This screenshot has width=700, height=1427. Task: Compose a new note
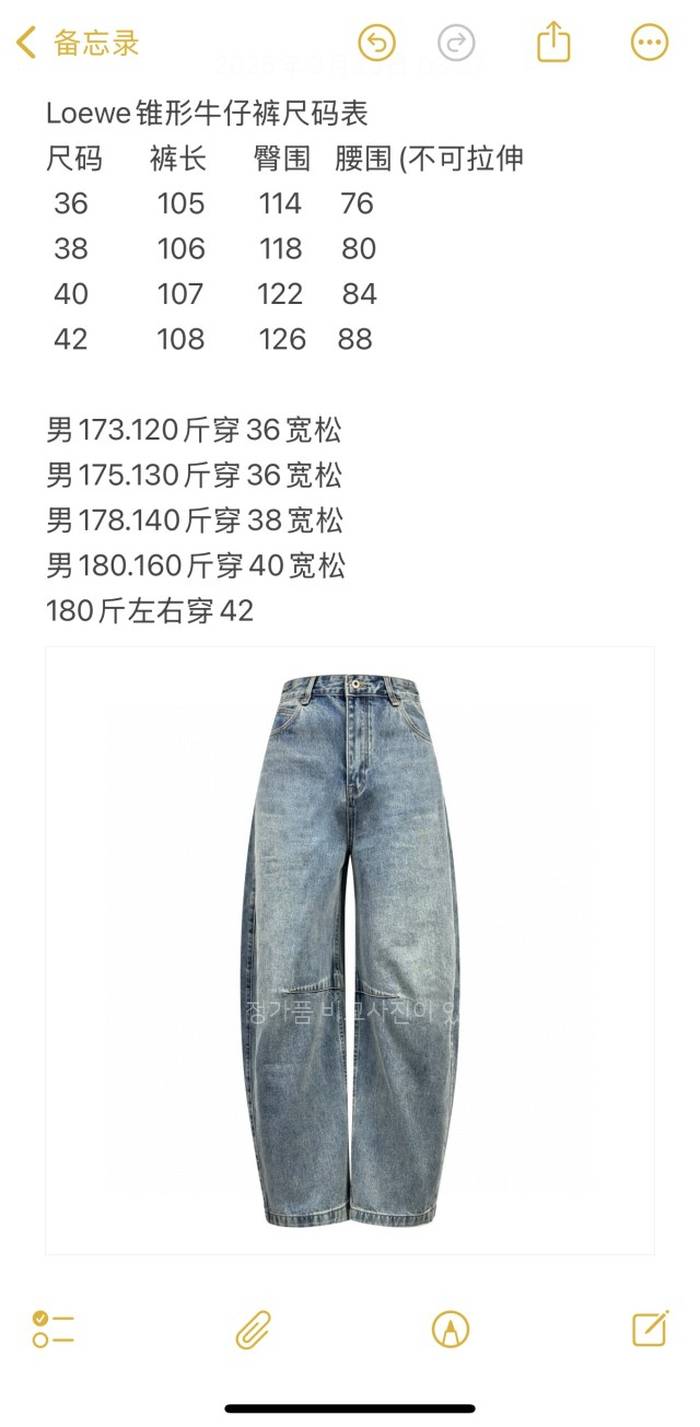pyautogui.click(x=650, y=1329)
